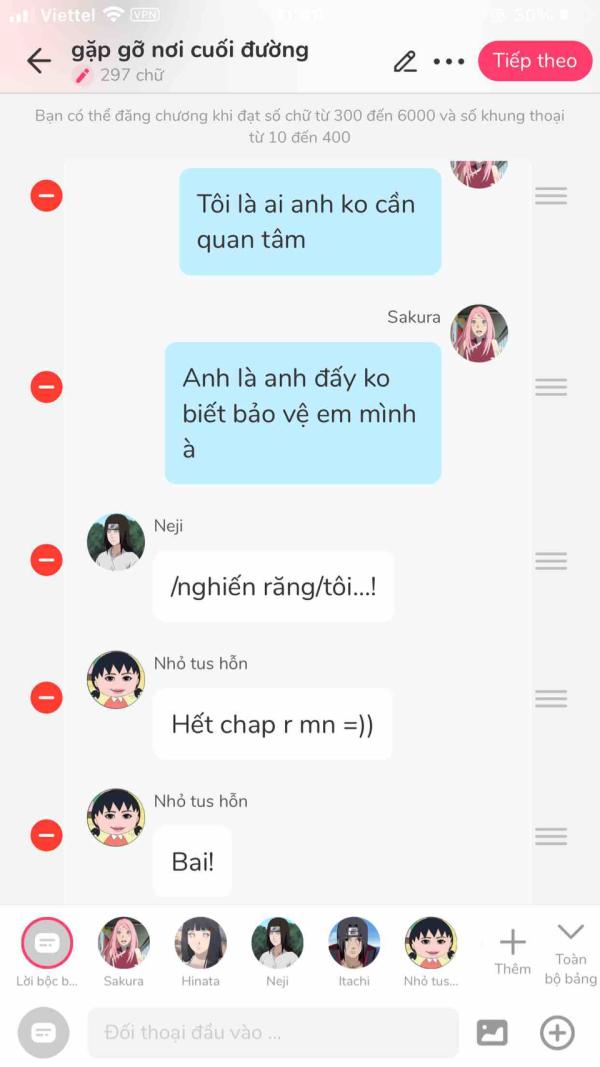Viewport: 600px width, 1067px height.
Task: Delete the message "Tôi là ai anh ko cần quan tâm"
Action: coord(46,196)
